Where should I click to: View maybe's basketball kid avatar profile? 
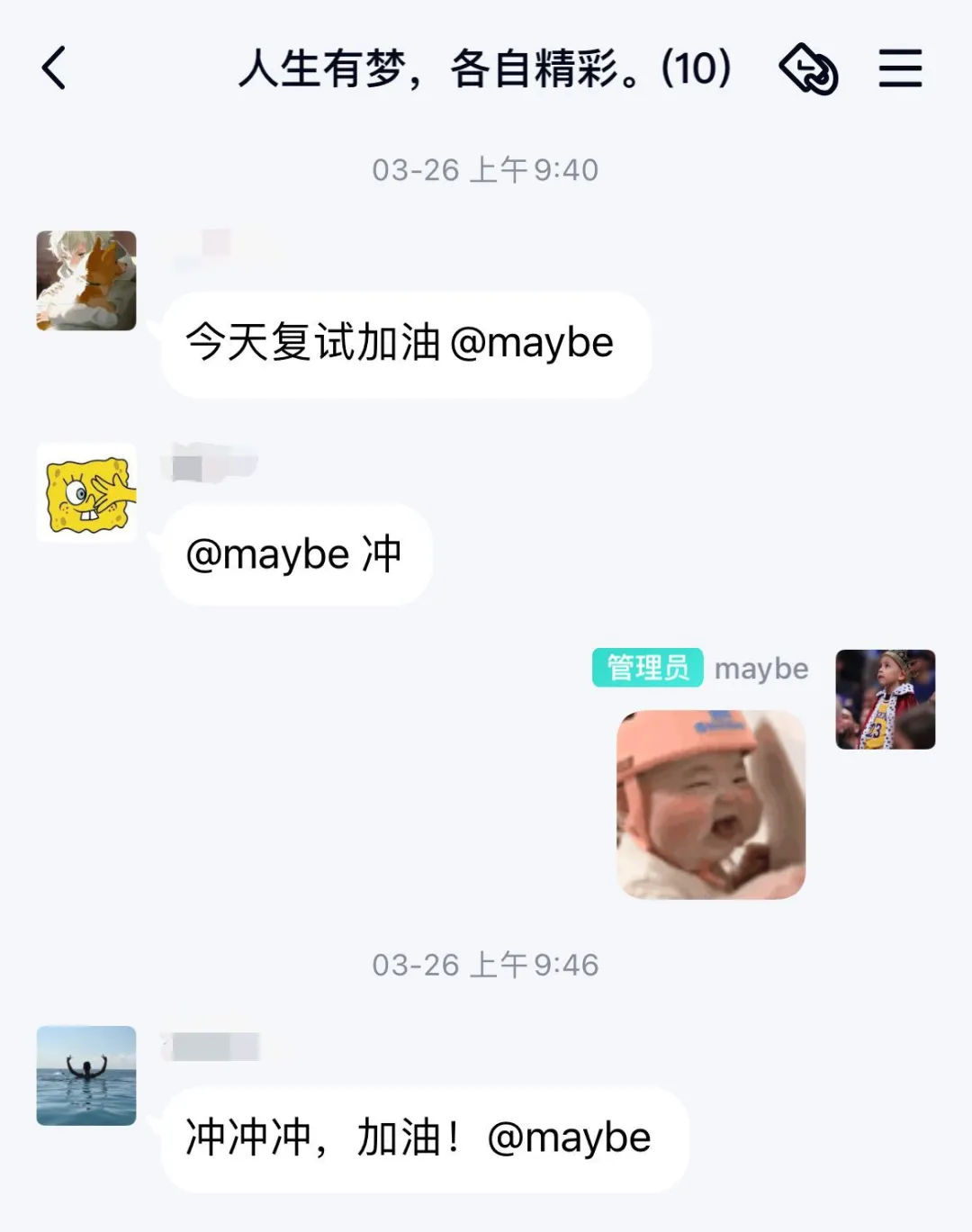885,699
